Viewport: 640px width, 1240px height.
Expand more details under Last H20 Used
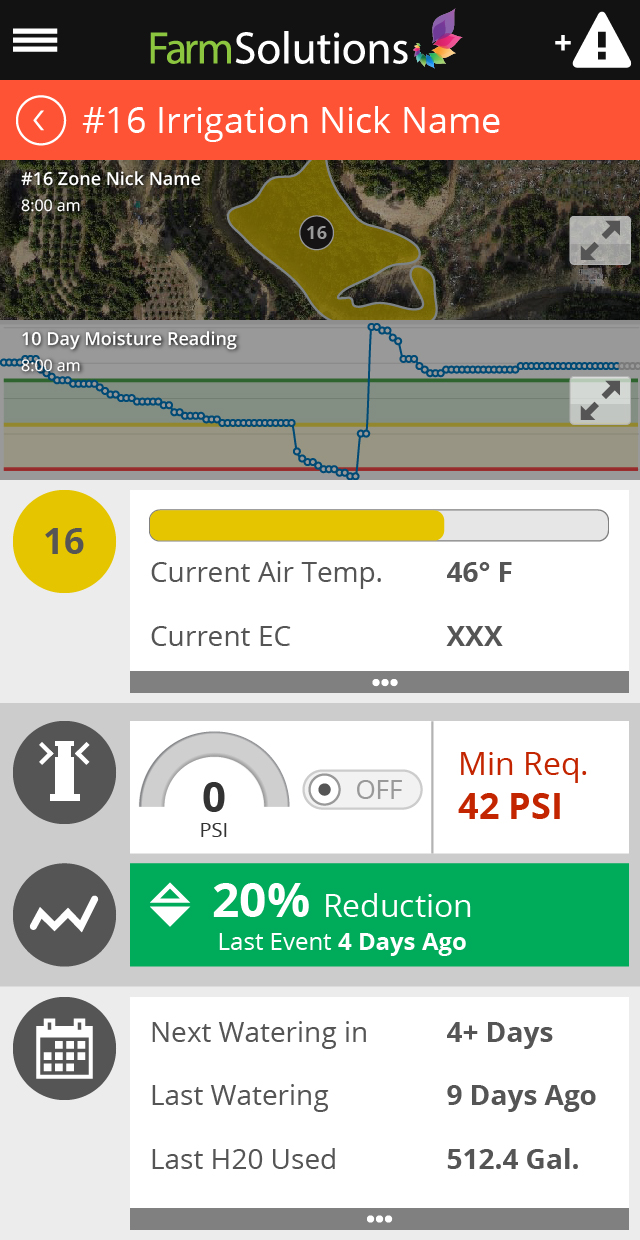pos(379,1219)
